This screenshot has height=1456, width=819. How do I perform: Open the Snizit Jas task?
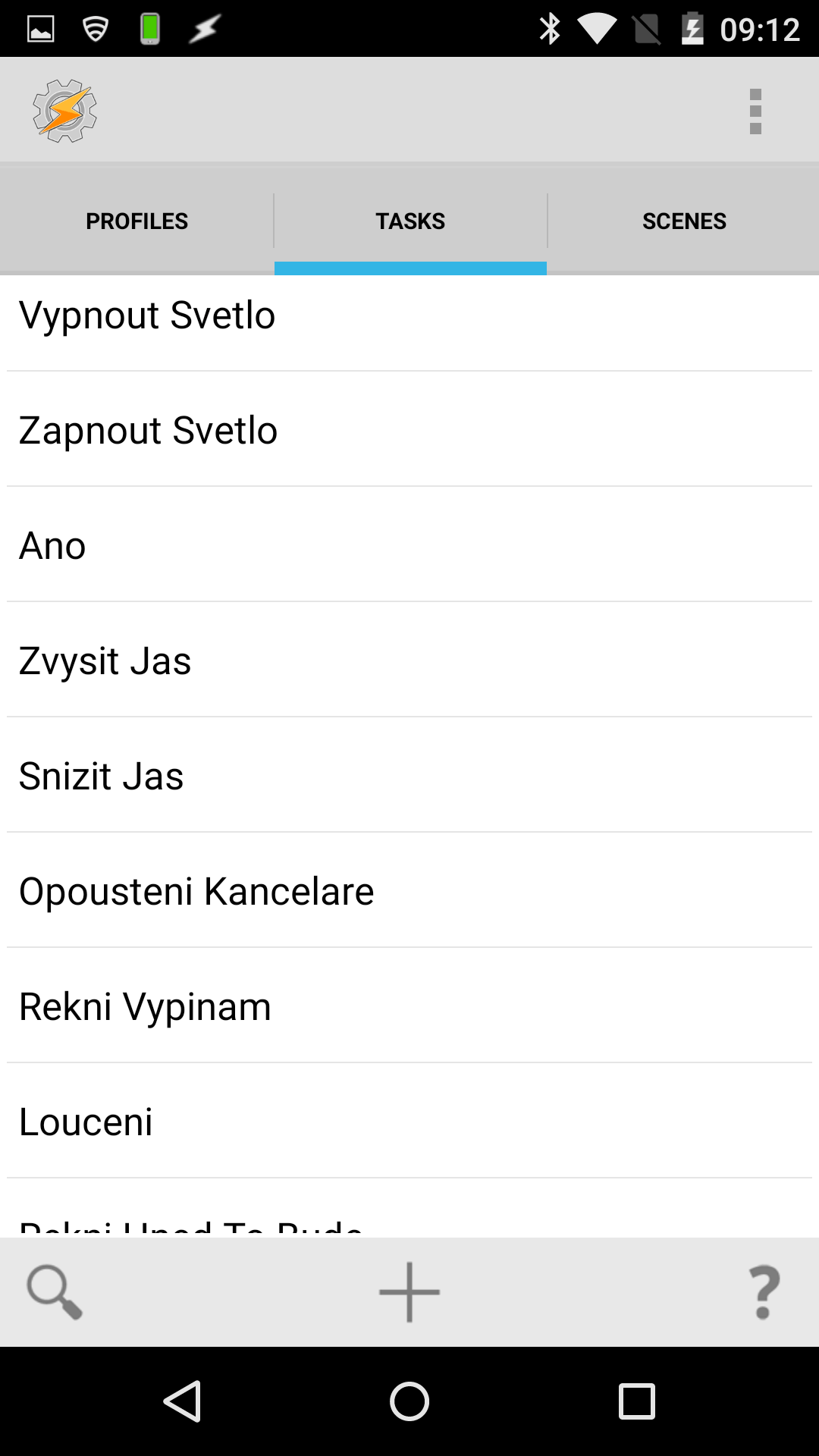click(409, 775)
